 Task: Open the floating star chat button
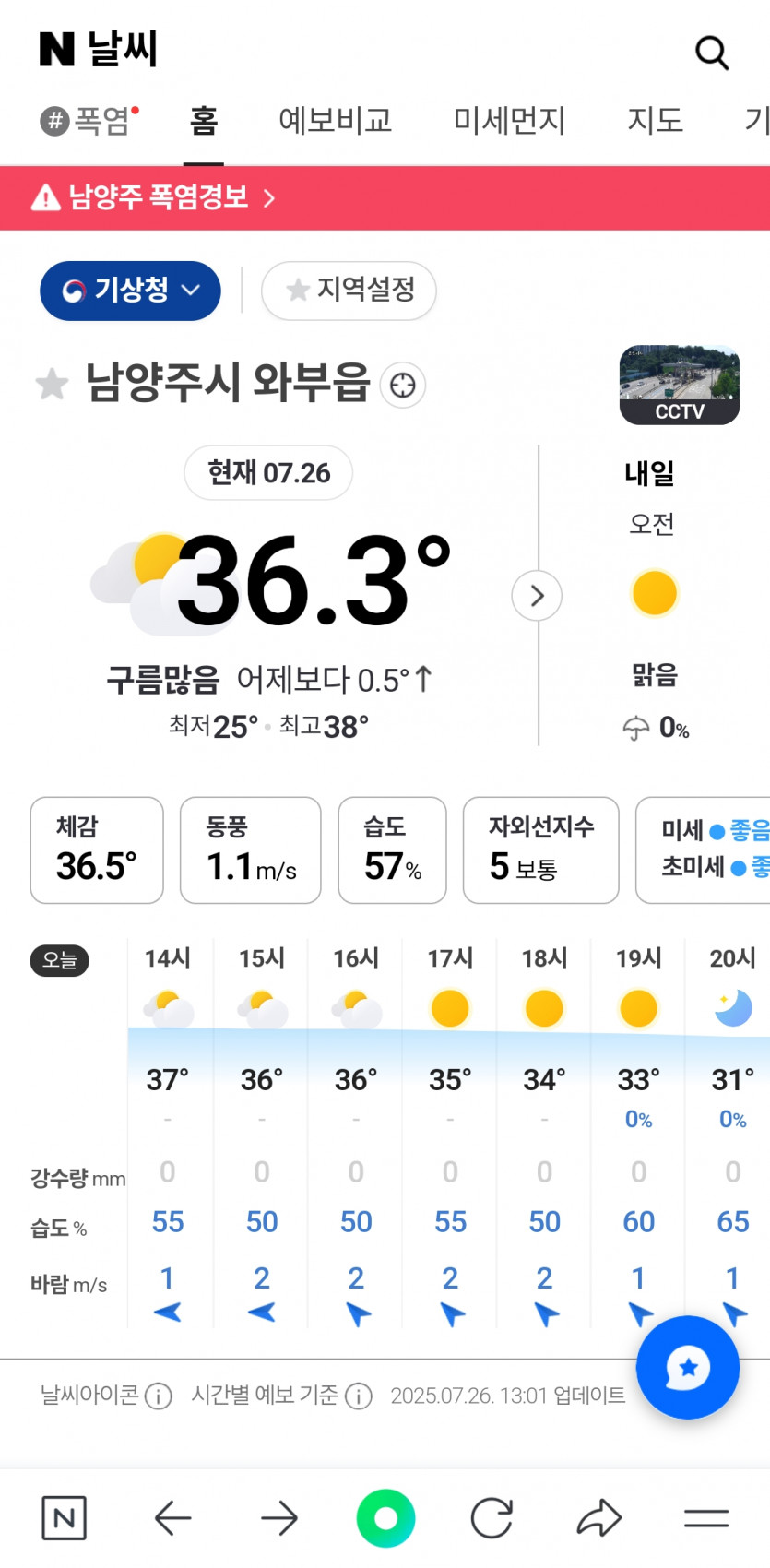pyautogui.click(x=687, y=1367)
